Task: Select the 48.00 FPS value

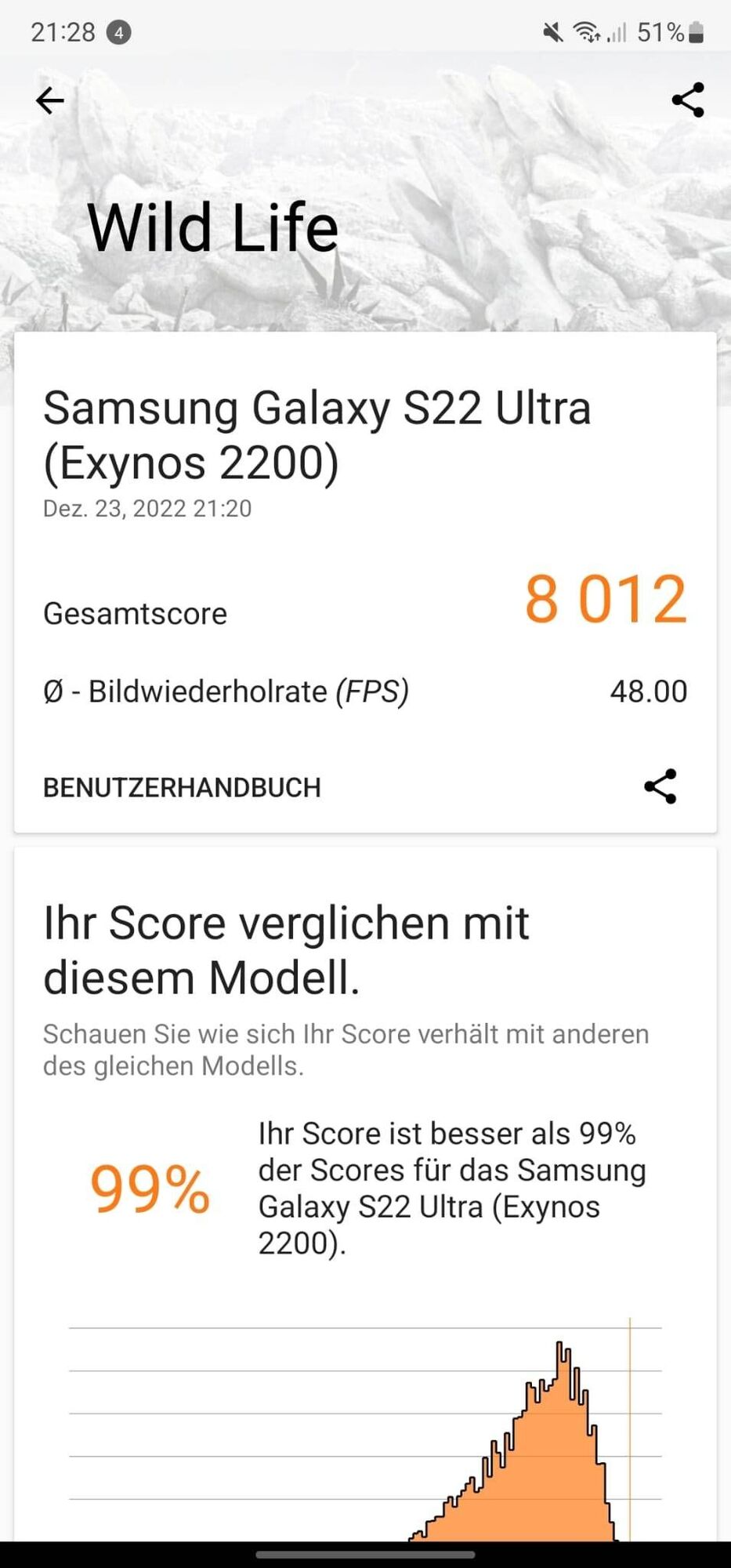Action: (x=649, y=691)
